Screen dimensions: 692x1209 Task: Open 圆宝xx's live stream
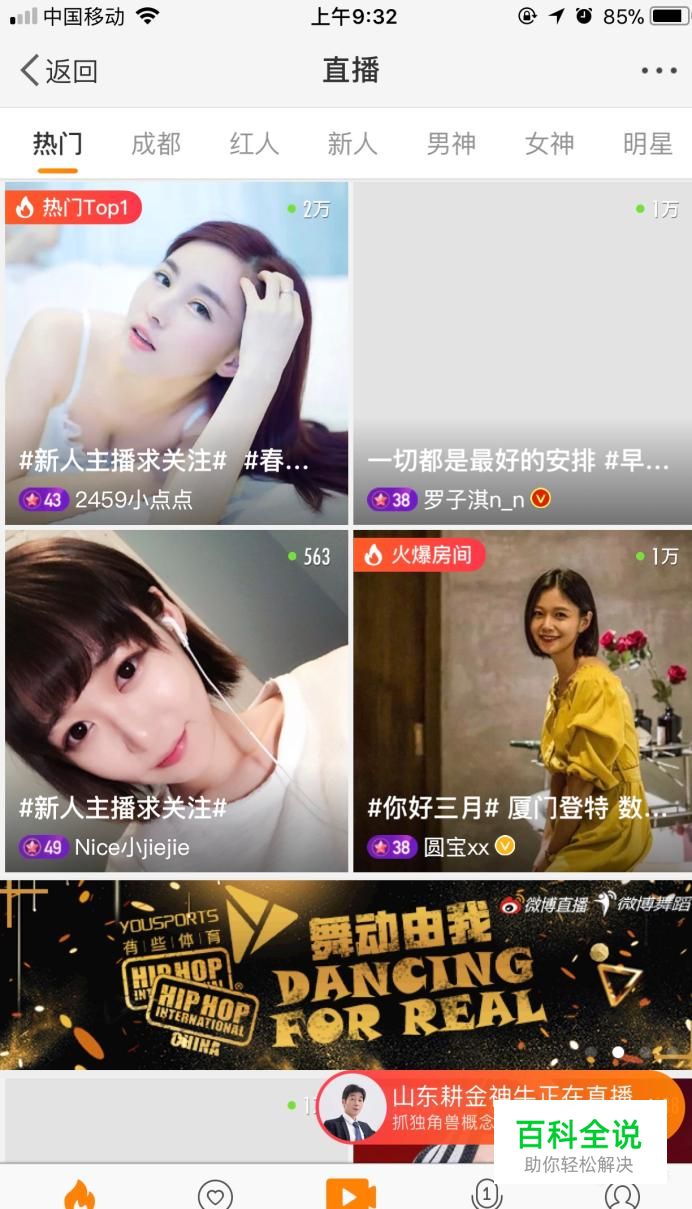point(522,701)
